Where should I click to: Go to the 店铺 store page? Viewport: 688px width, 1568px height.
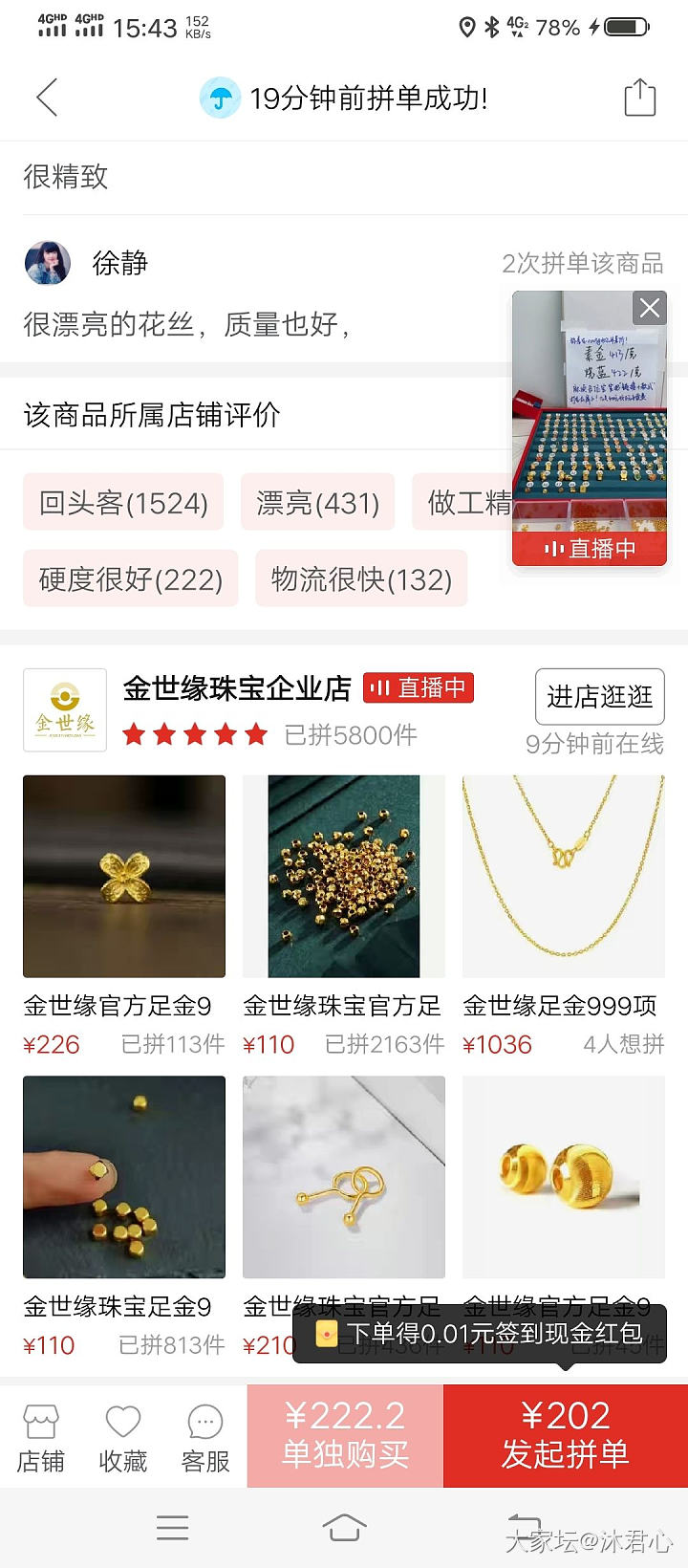coord(41,1438)
